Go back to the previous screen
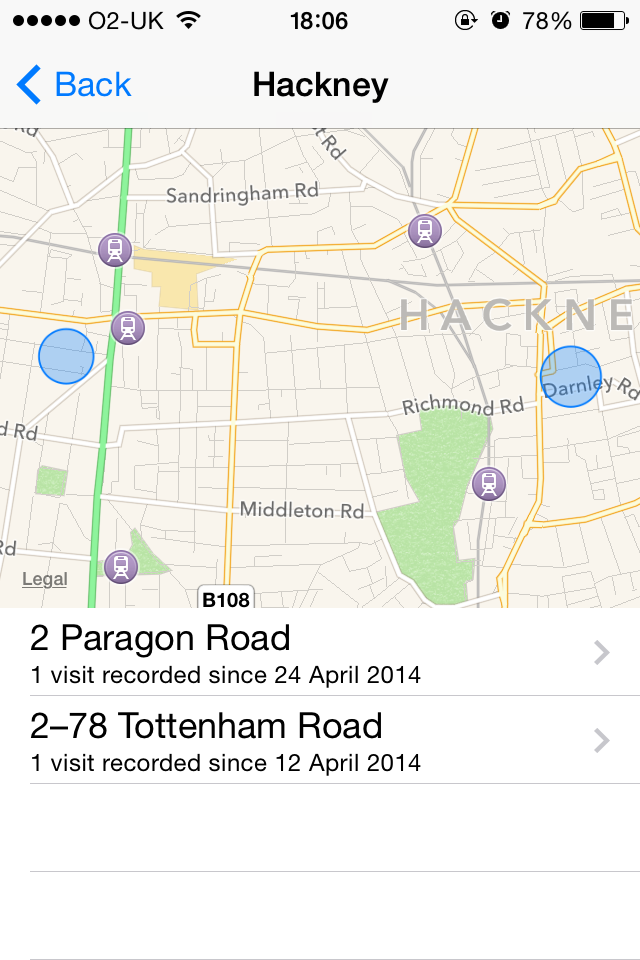This screenshot has width=640, height=960. coord(75,85)
